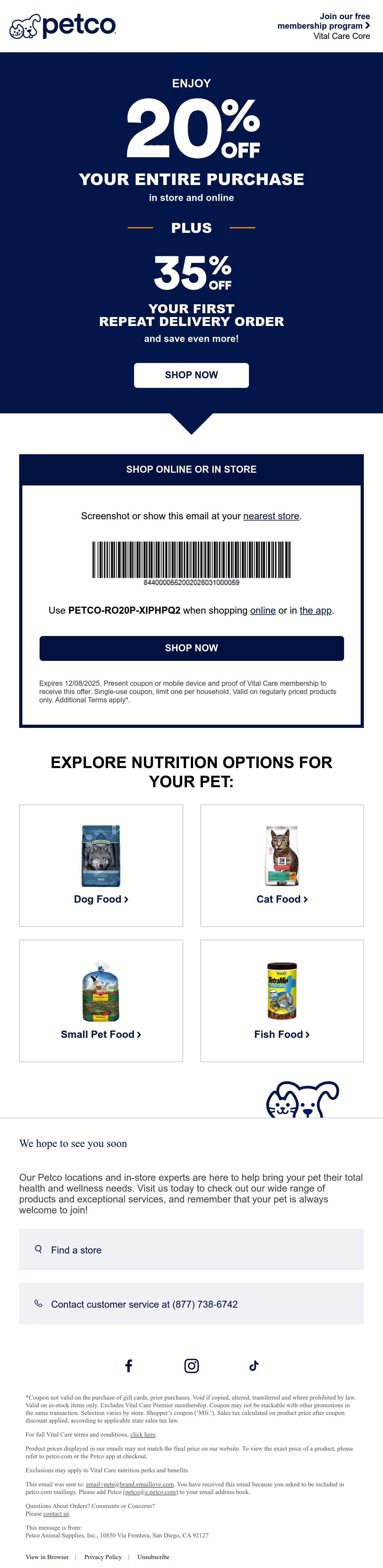This screenshot has width=383, height=1568.
Task: Open the app link
Action: 315,610
